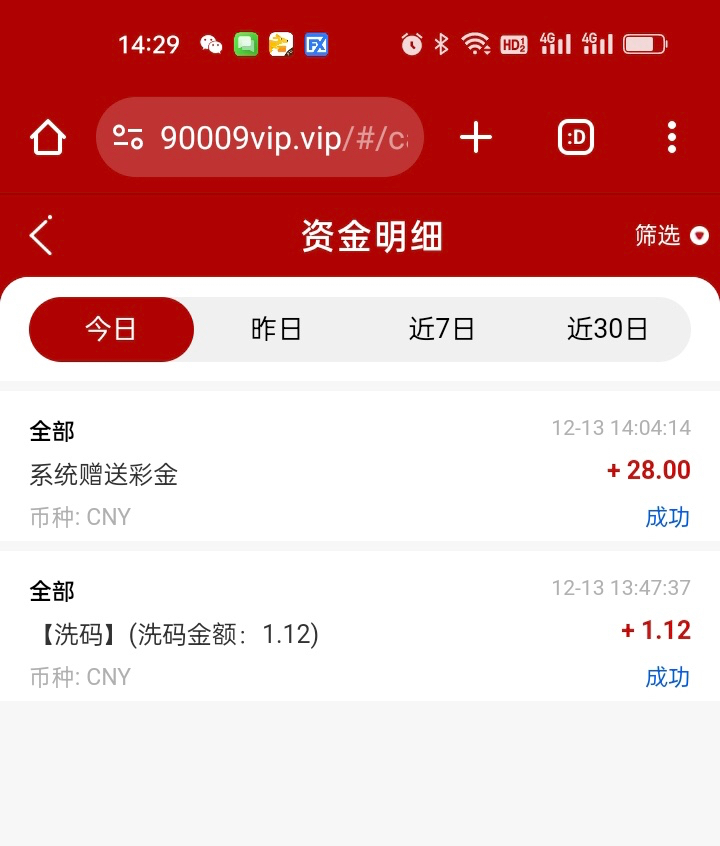Screen dimensions: 720x846
Task: Switch to the 昨日 tab
Action: click(x=276, y=329)
